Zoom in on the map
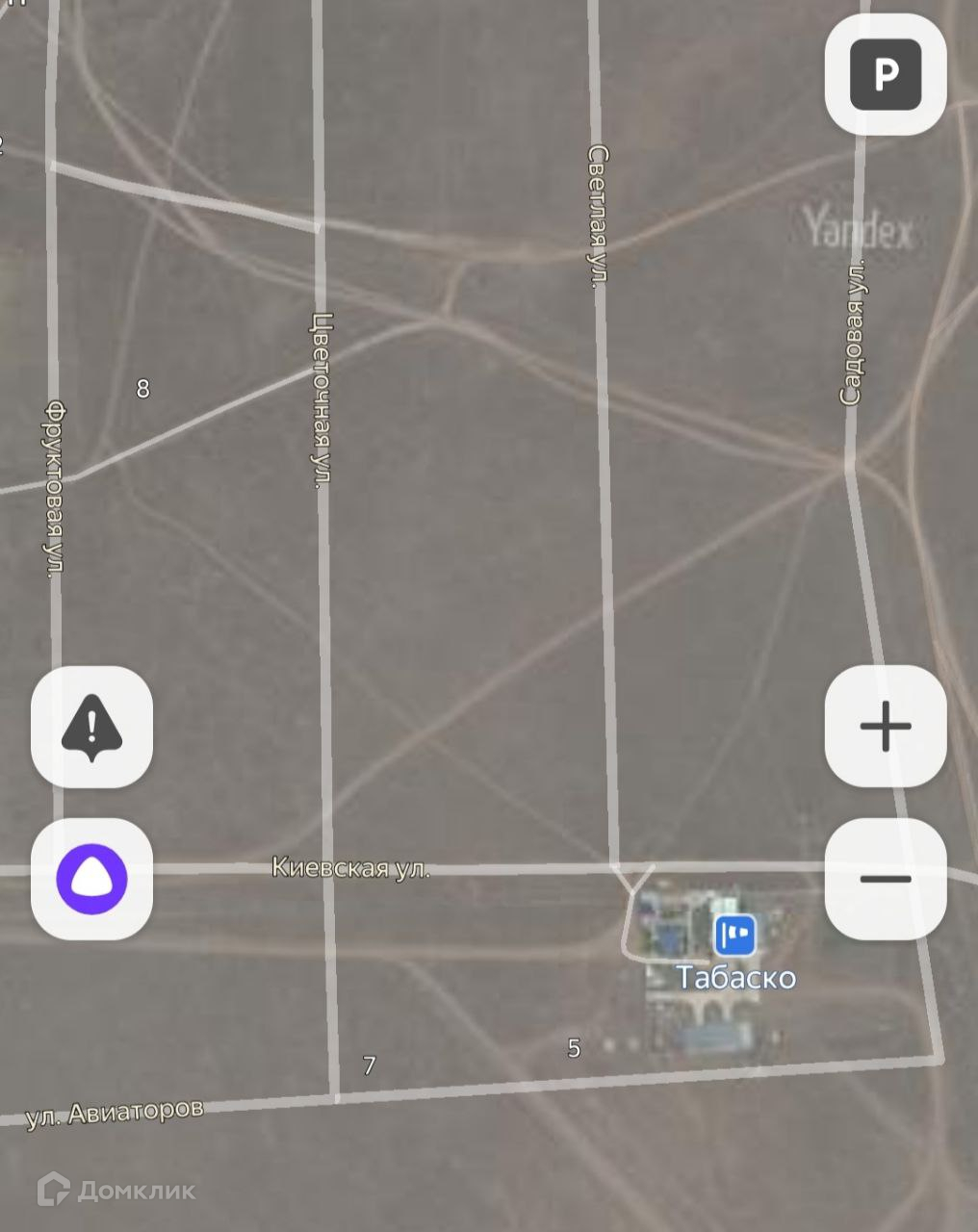This screenshot has width=978, height=1232. coord(885,727)
